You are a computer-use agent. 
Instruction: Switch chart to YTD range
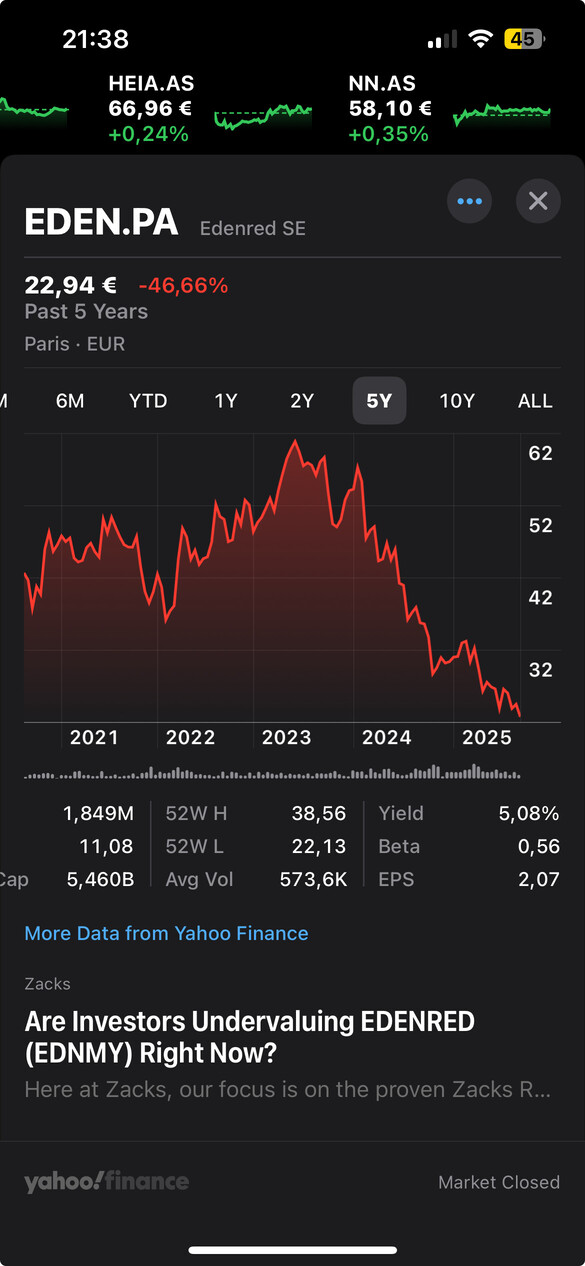[148, 401]
